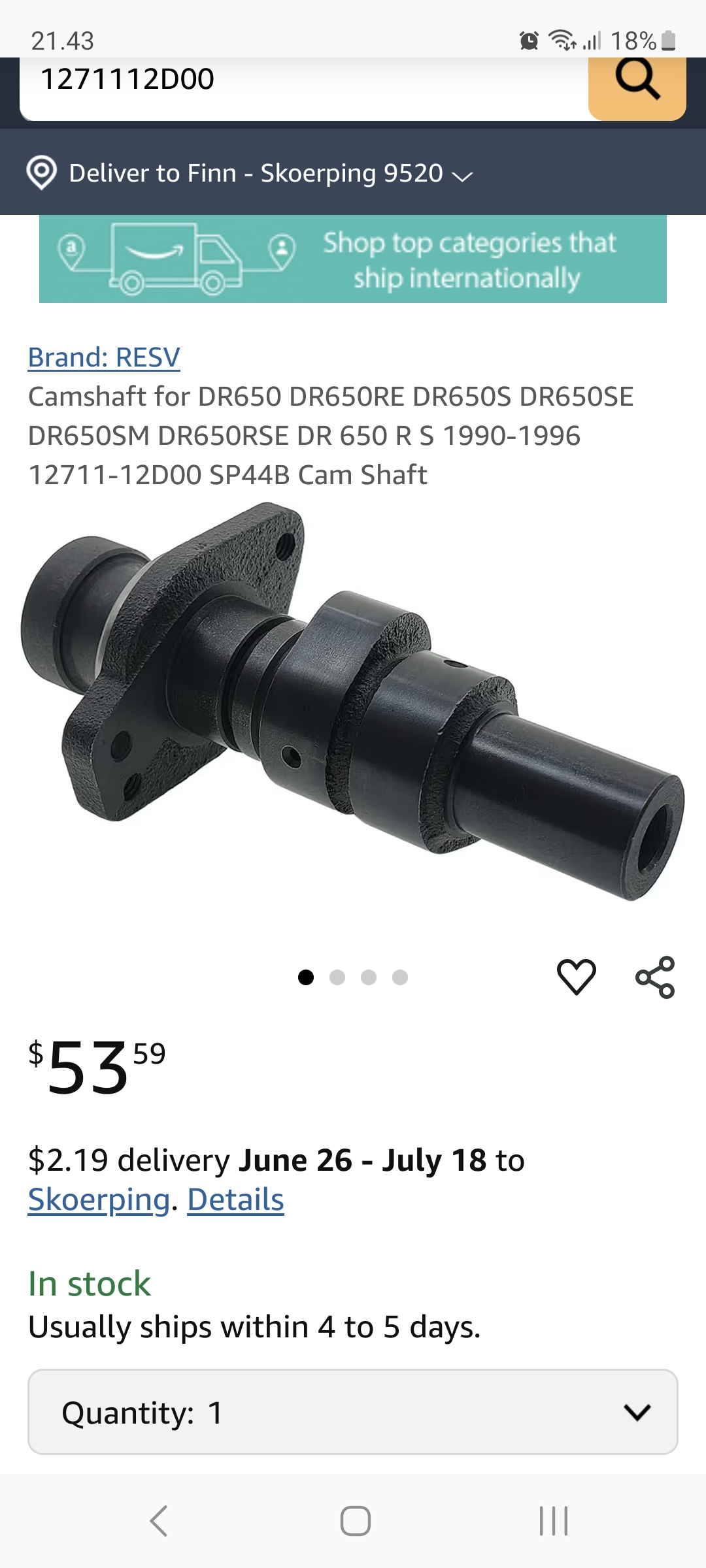This screenshot has width=706, height=1568.
Task: Open the camshaft product image
Action: pyautogui.click(x=353, y=701)
